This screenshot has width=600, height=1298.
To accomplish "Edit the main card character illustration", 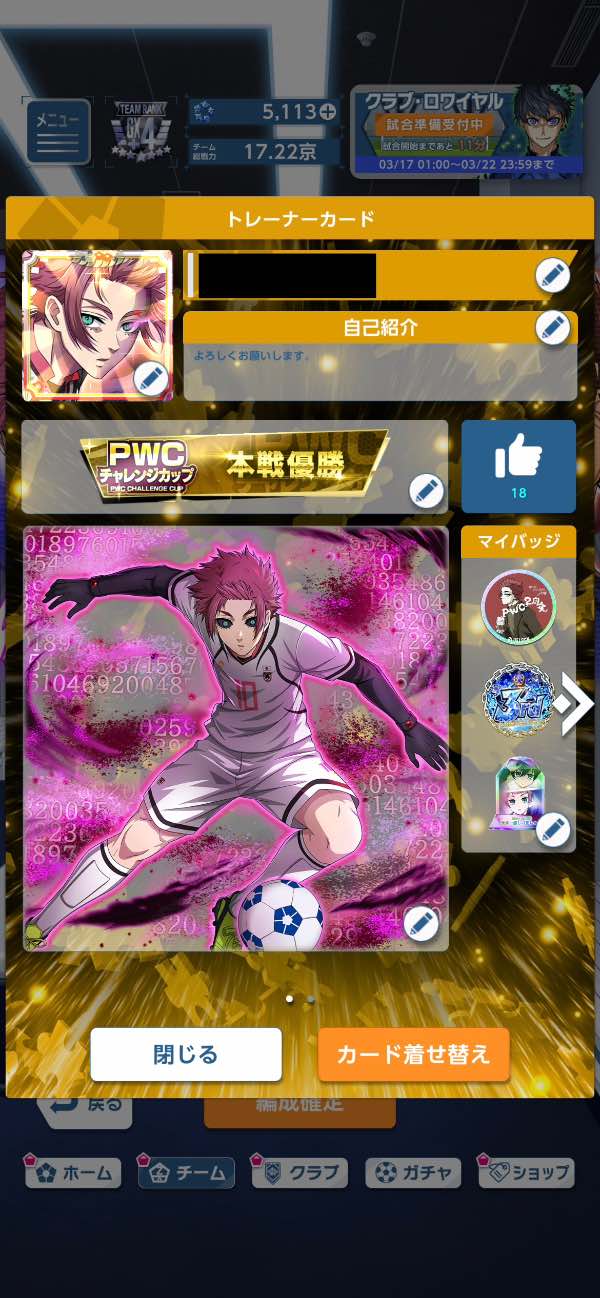I will [421, 924].
